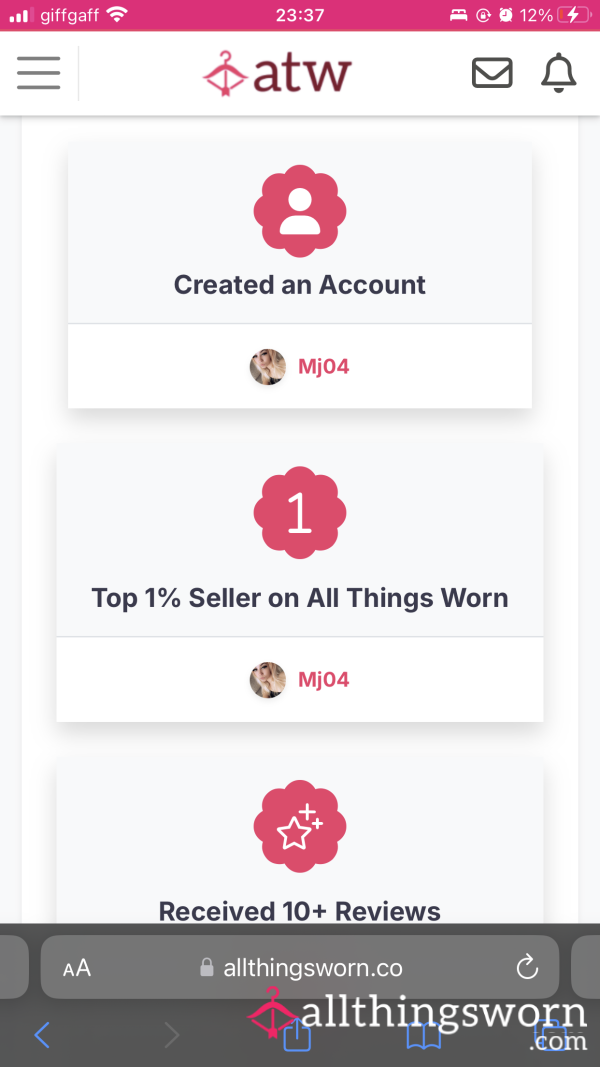
Task: Share this page
Action: coord(297,1034)
